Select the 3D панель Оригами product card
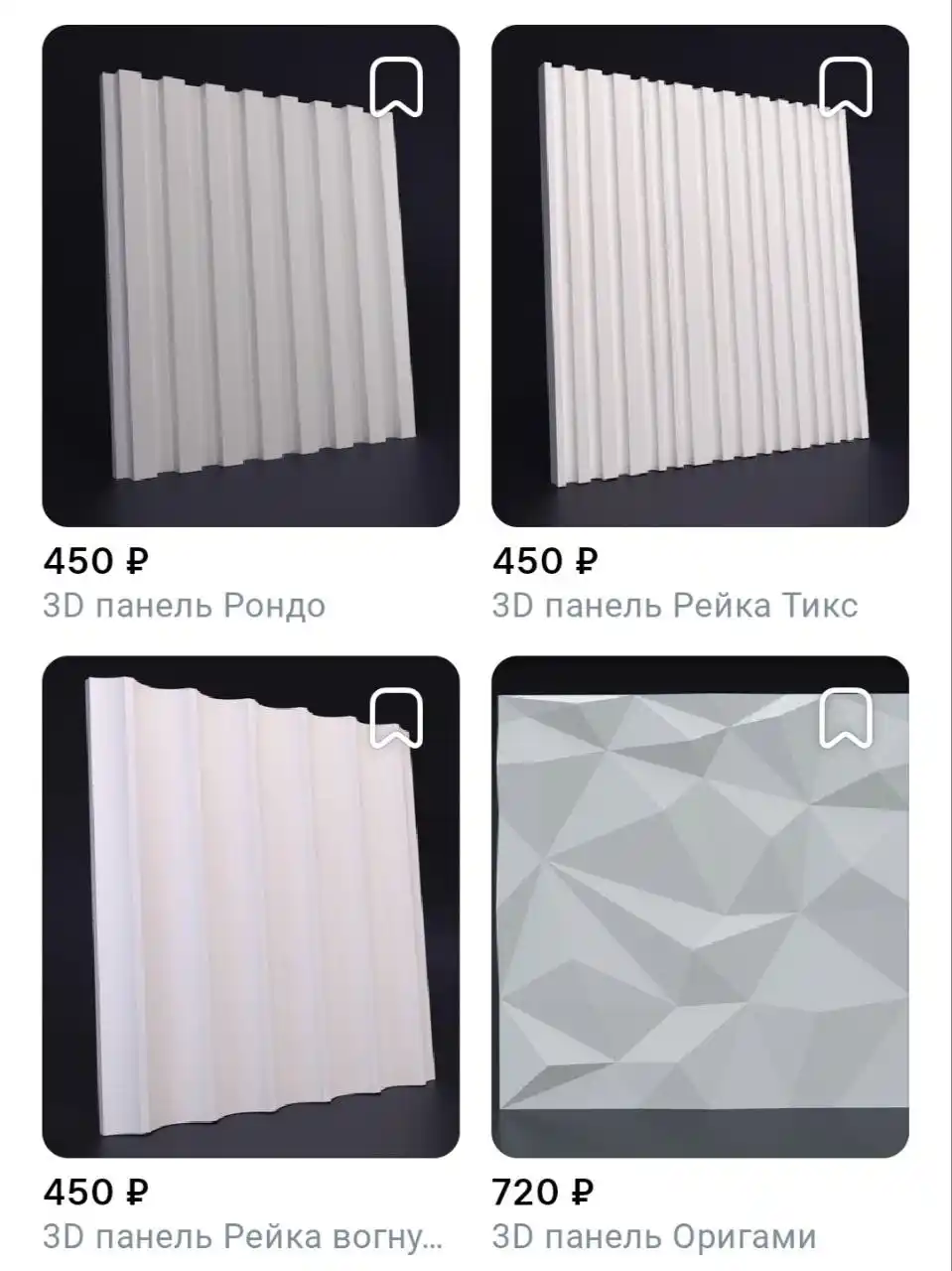The height and width of the screenshot is (1271, 952). (x=700, y=923)
